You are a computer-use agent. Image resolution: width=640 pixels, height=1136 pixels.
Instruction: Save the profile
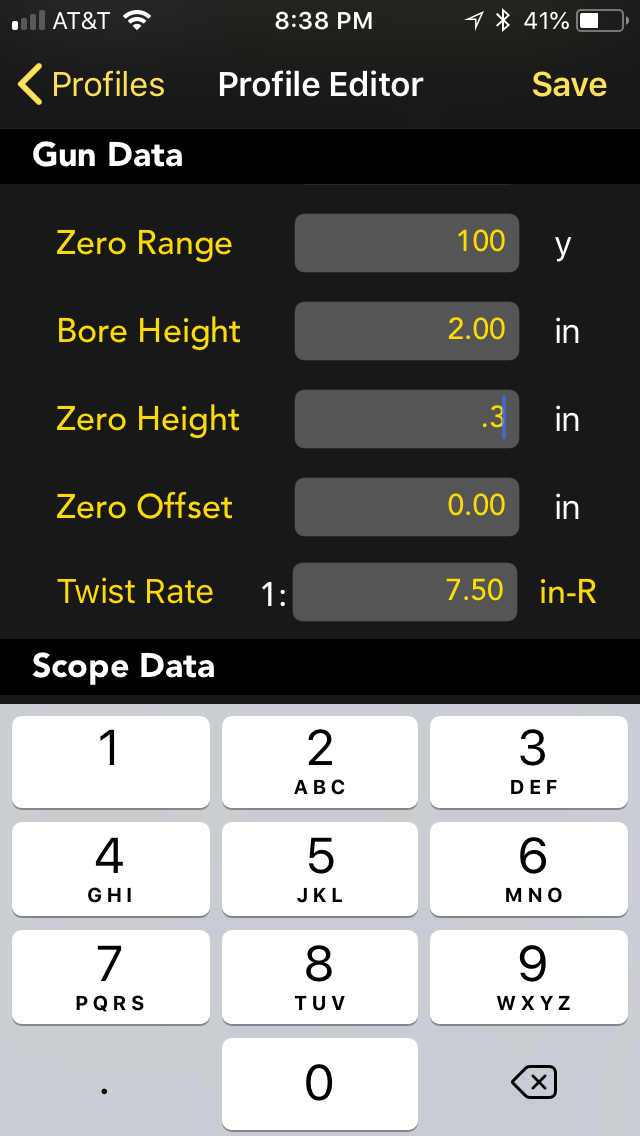[569, 85]
